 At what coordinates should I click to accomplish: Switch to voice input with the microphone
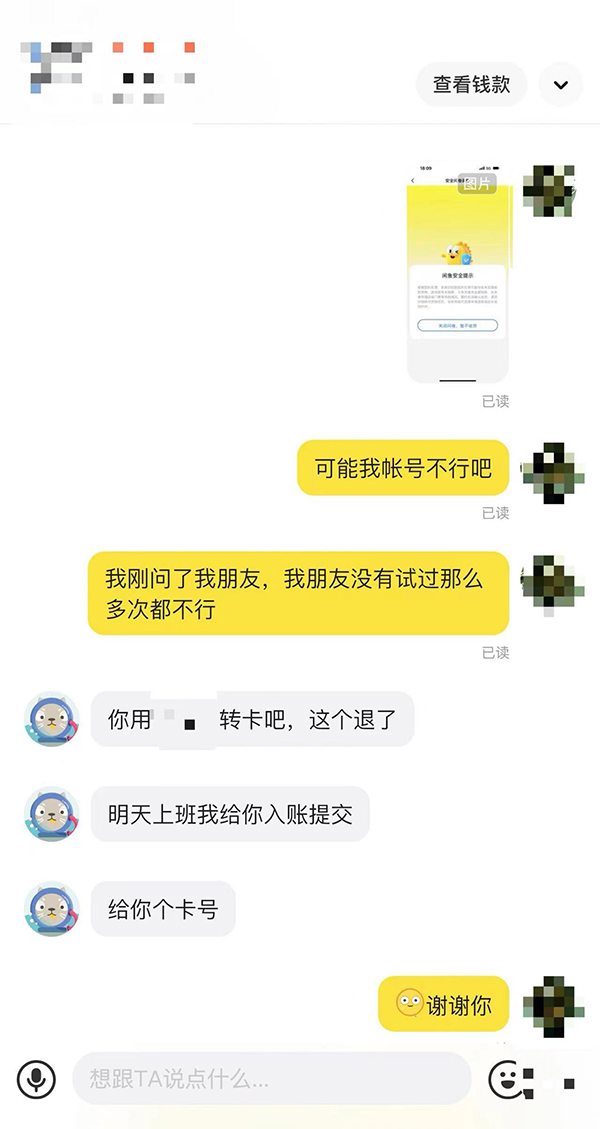point(36,1079)
